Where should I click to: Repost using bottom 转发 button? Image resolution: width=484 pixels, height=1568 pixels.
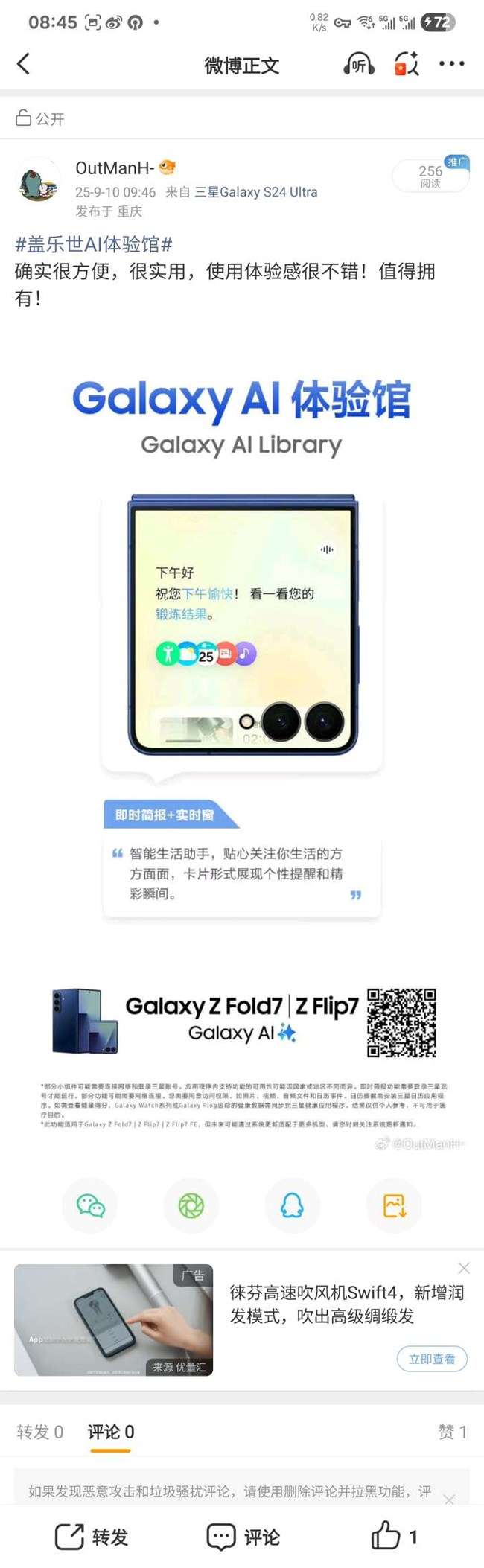(92, 1537)
